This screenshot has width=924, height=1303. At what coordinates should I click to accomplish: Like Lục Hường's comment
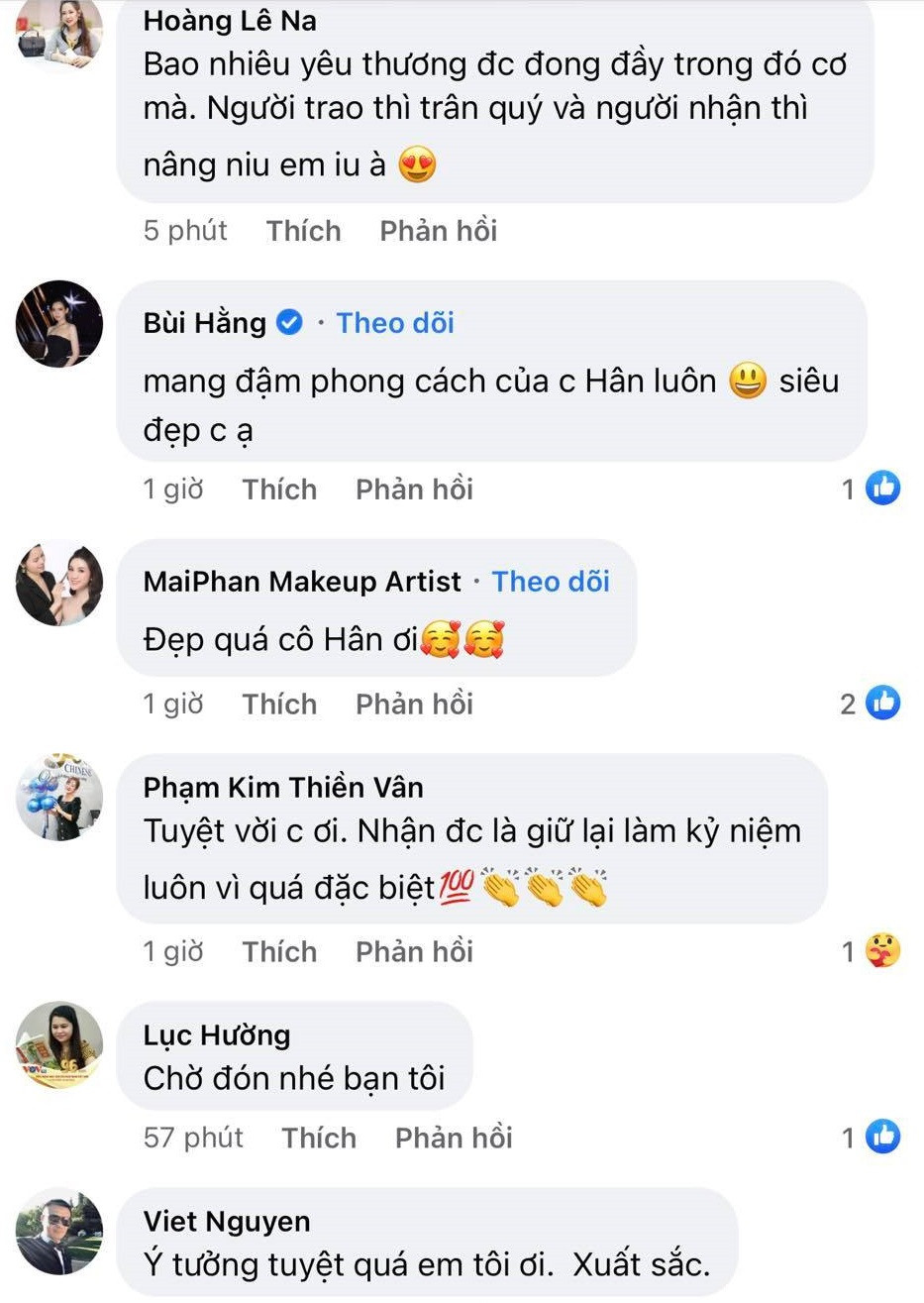click(318, 1138)
